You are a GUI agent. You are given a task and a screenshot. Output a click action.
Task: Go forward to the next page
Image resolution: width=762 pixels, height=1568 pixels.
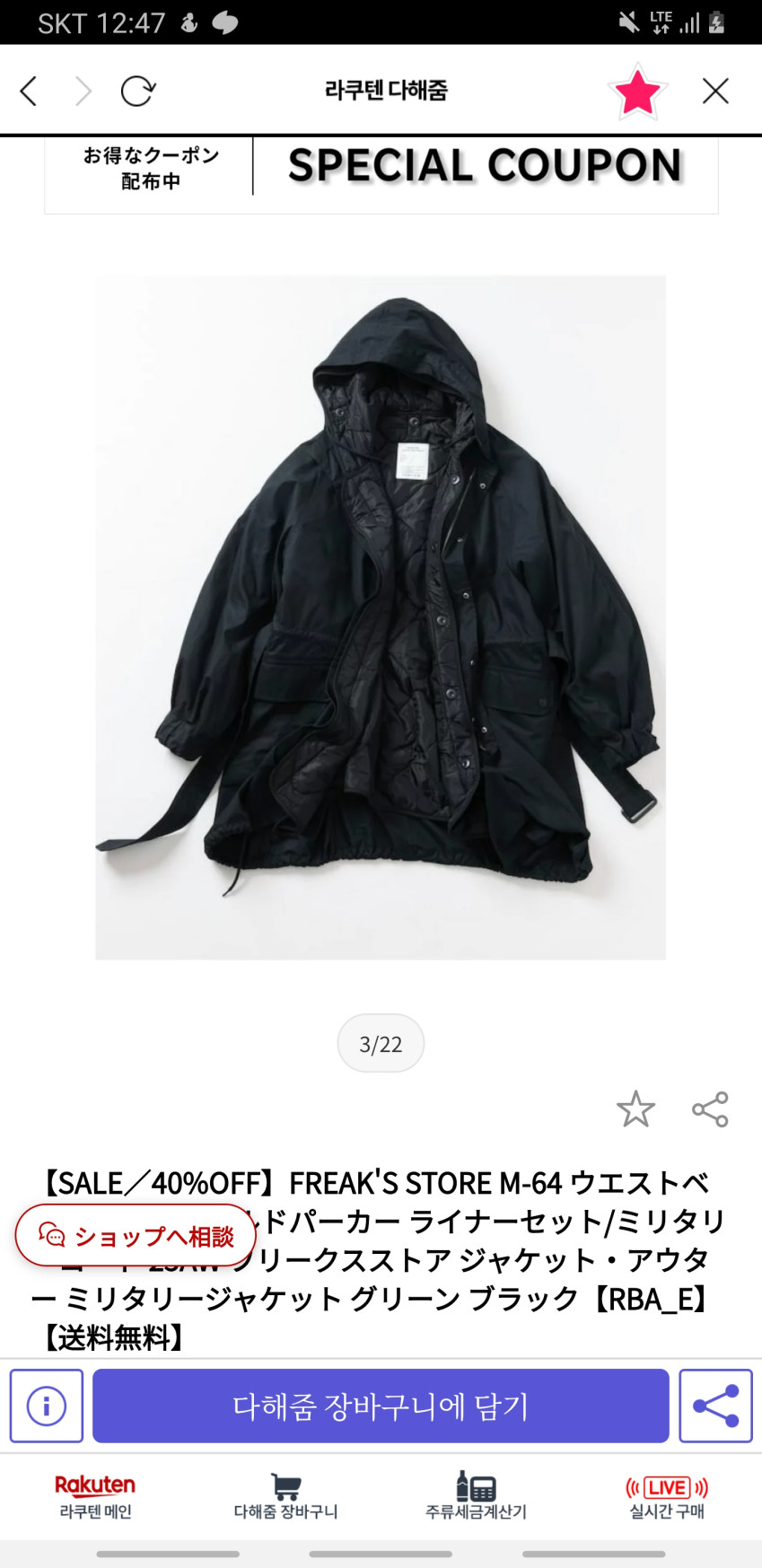[x=83, y=91]
